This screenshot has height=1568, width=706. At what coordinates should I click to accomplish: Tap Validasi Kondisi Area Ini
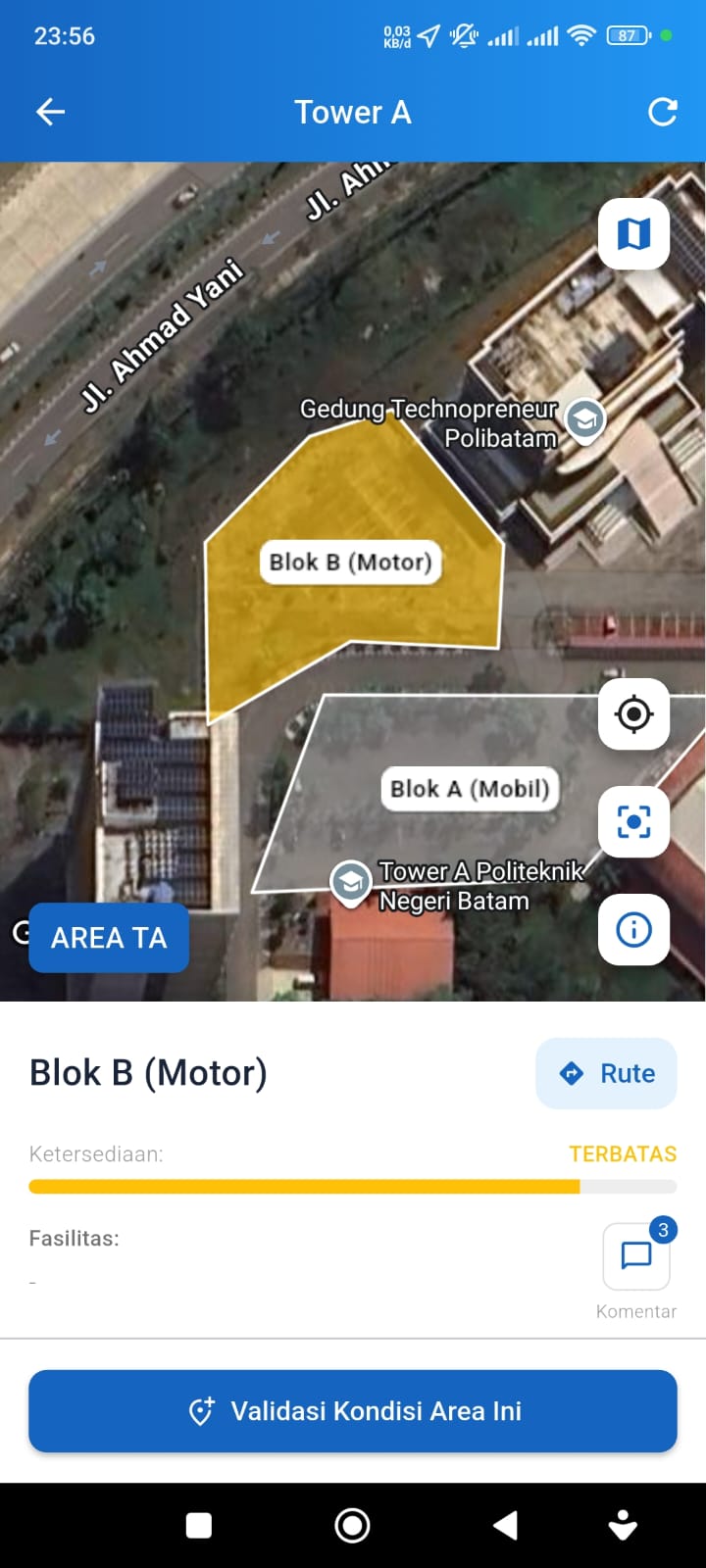[353, 1411]
